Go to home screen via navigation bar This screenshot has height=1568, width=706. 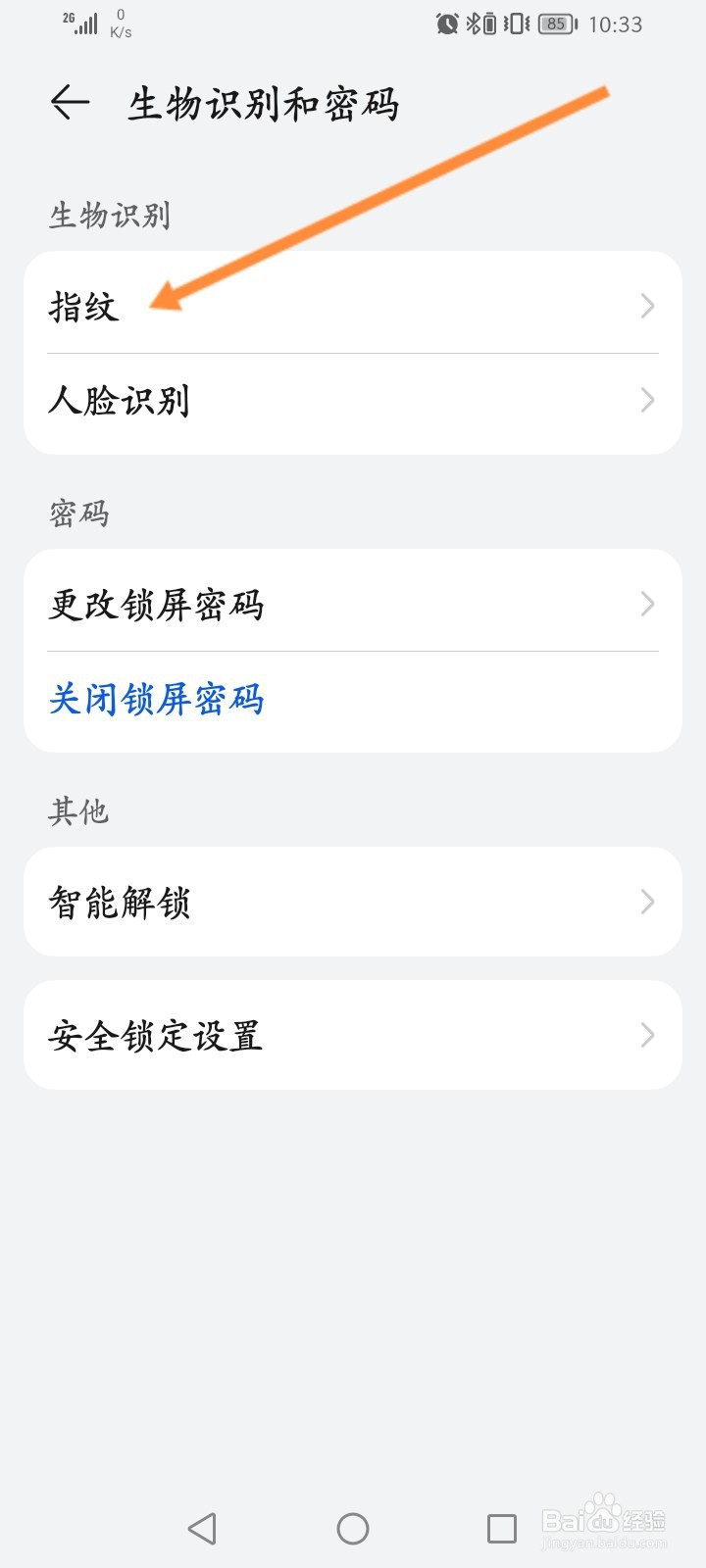click(353, 1528)
